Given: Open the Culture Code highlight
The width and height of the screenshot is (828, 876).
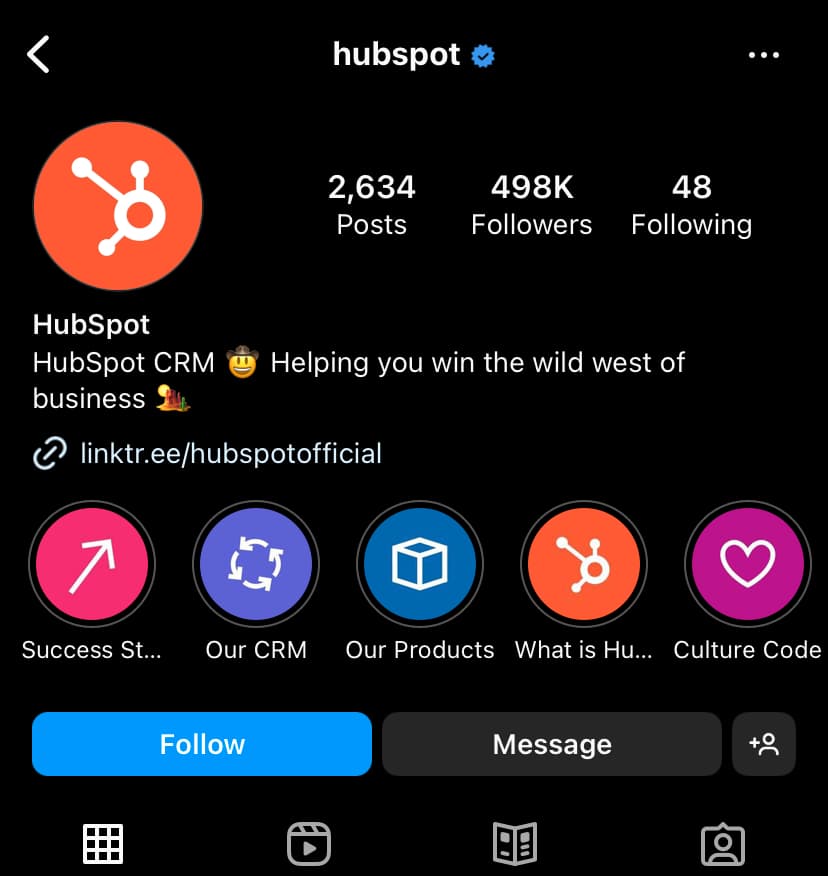Looking at the screenshot, I should coord(747,564).
